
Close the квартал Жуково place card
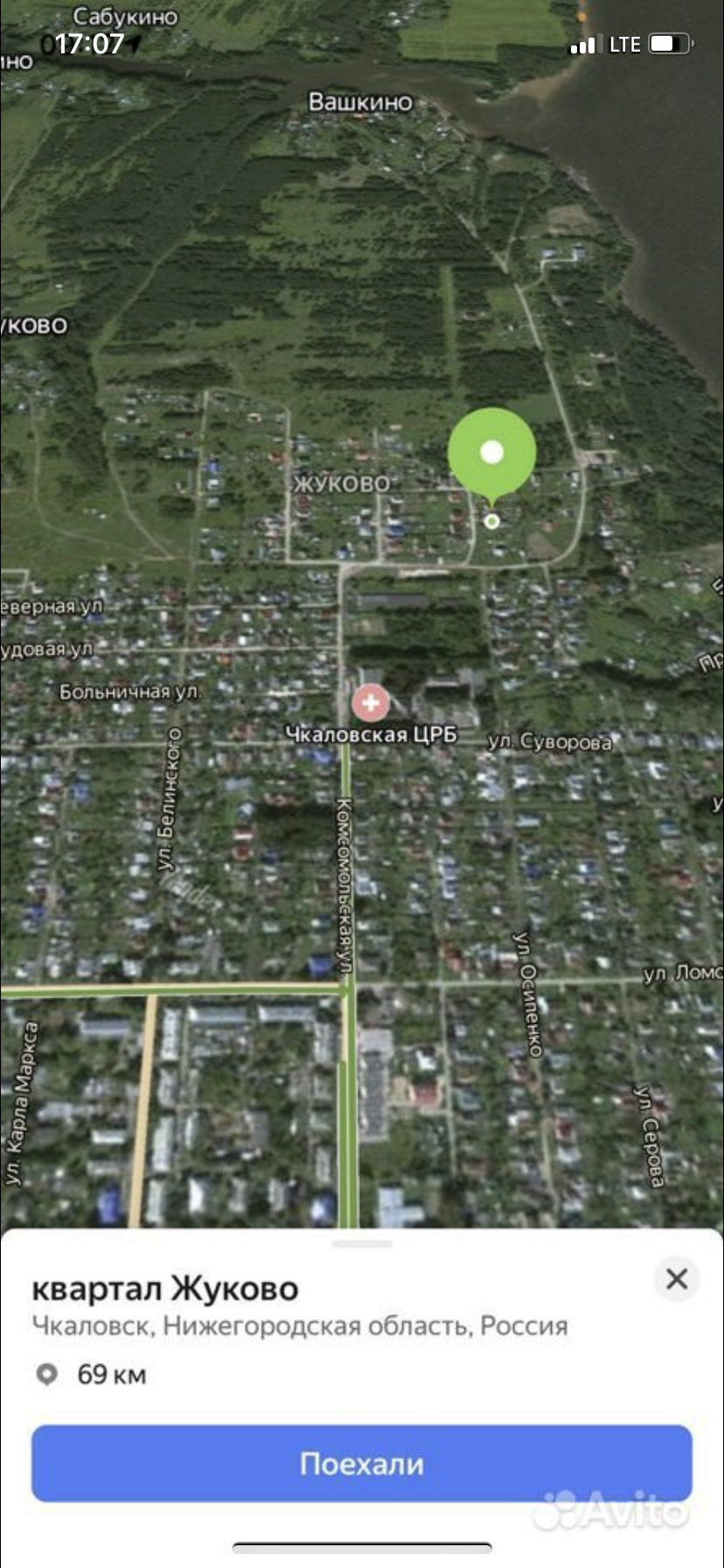(677, 1279)
